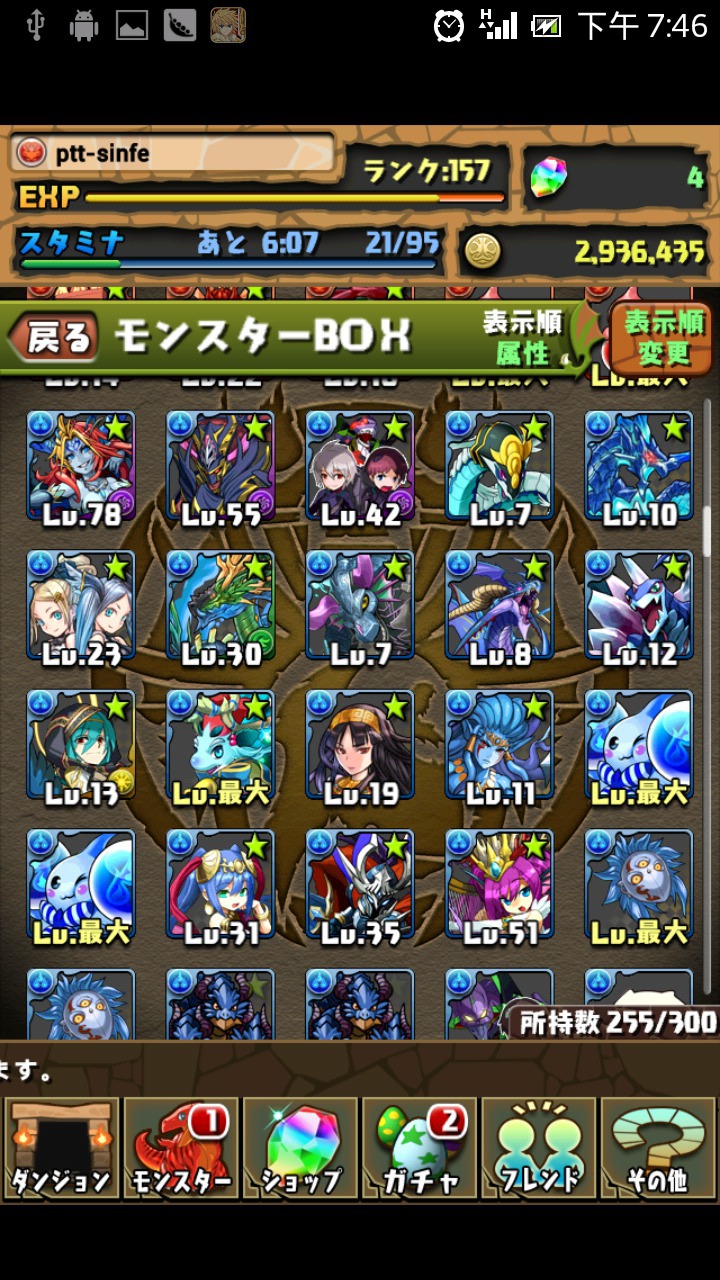Switch to the モンスター tab

[180, 1149]
